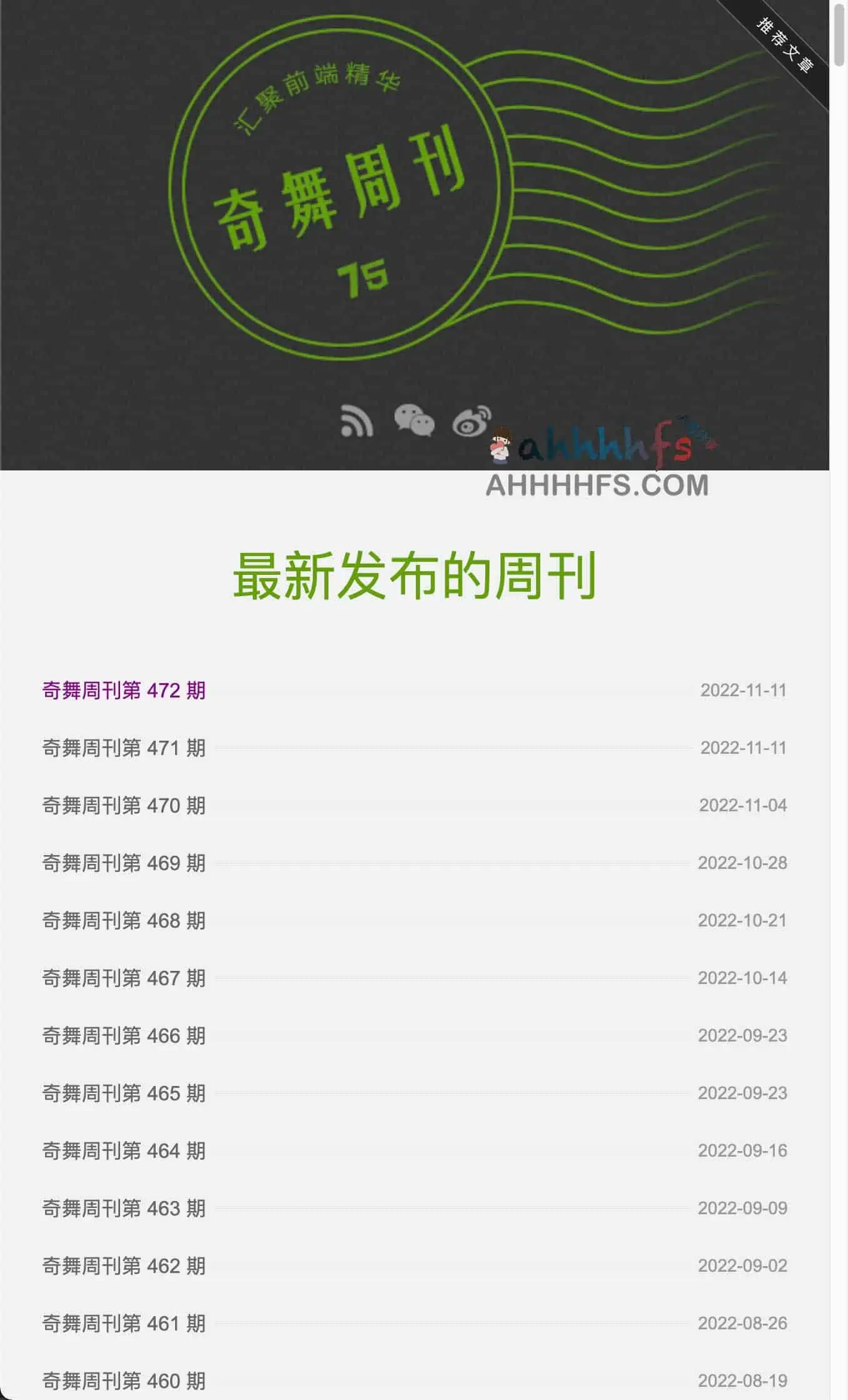This screenshot has width=848, height=1400.
Task: Open 奇舞周刊第 463 期
Action: 124,1208
